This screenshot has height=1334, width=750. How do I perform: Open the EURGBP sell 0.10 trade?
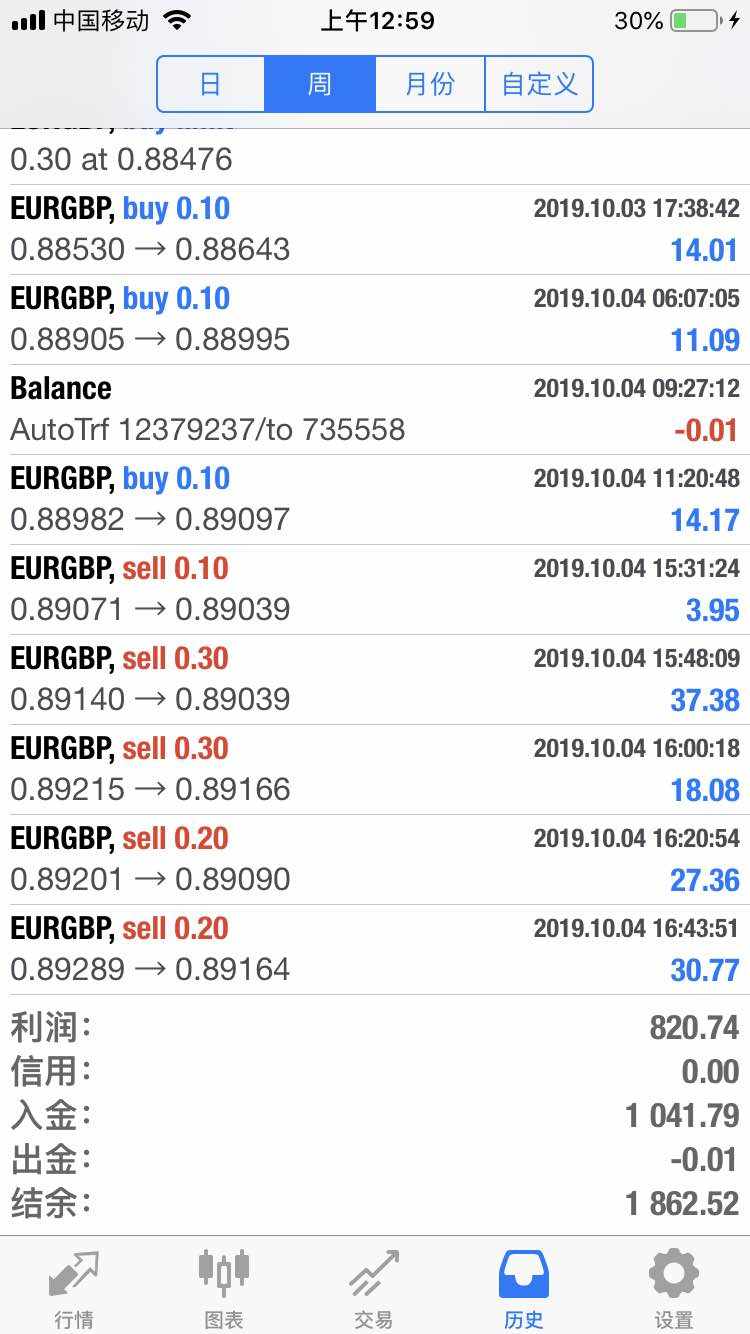(x=375, y=589)
